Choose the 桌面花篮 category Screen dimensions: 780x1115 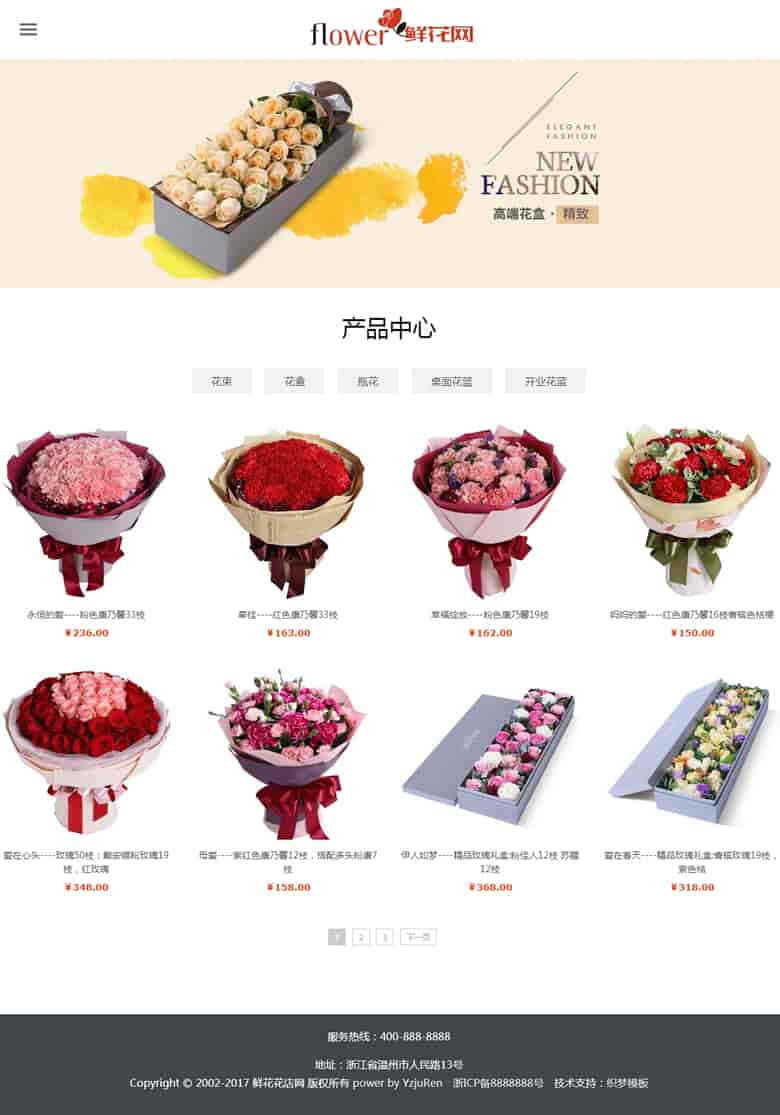[451, 381]
